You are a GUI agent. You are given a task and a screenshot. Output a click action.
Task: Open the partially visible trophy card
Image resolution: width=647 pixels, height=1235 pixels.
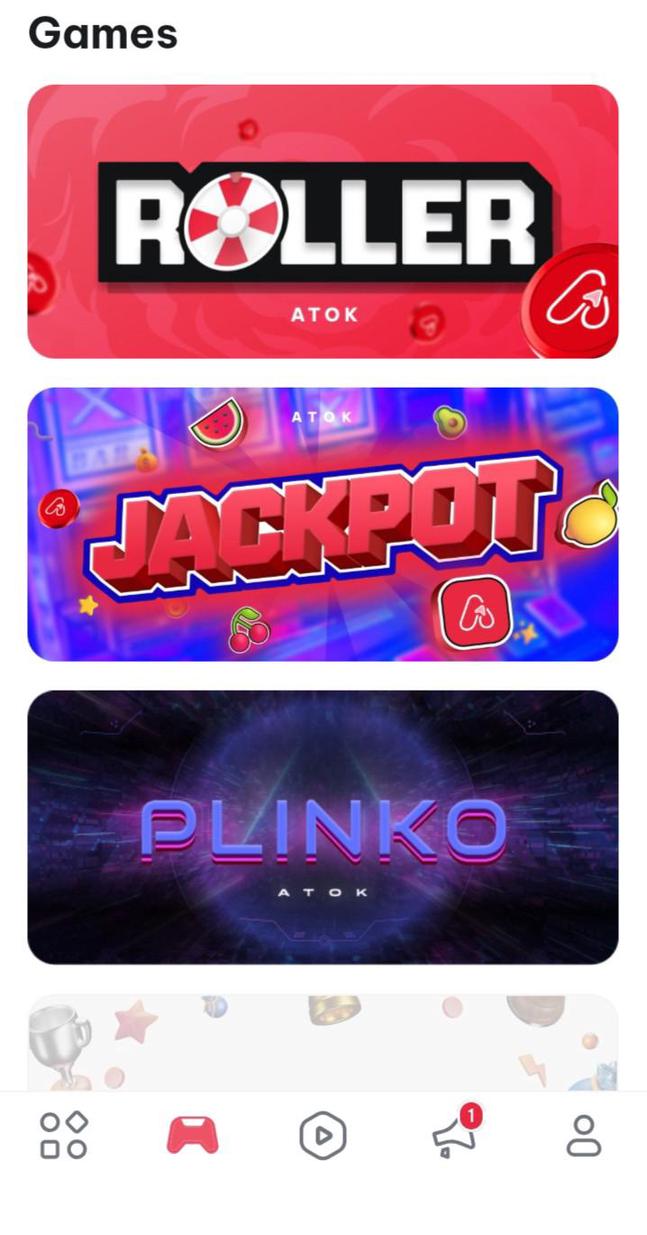coord(322,1042)
